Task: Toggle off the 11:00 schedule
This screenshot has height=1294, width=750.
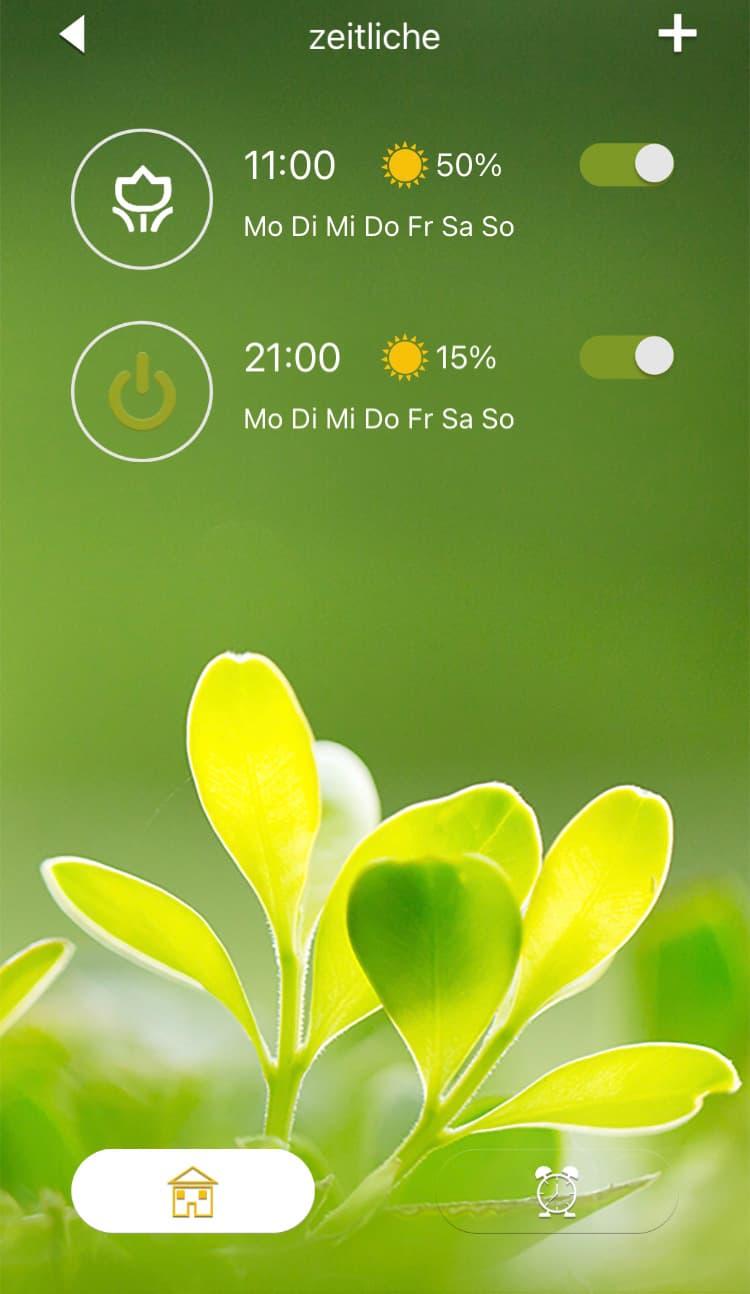Action: point(627,165)
